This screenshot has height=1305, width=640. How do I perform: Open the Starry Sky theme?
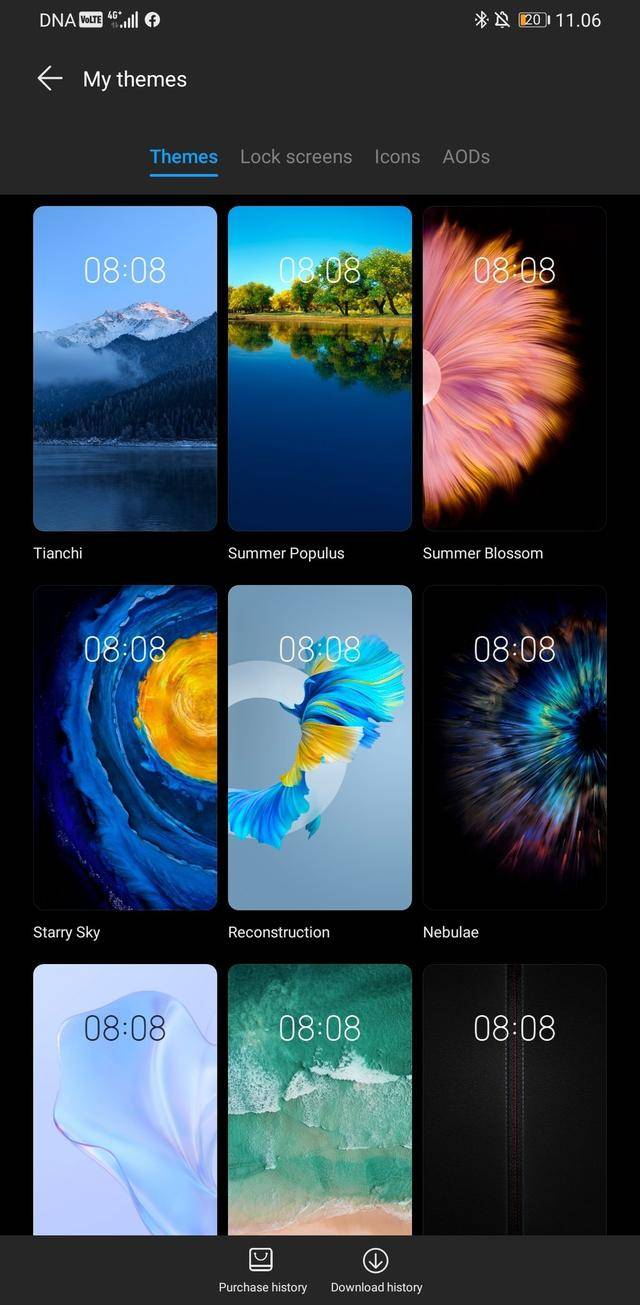[125, 747]
